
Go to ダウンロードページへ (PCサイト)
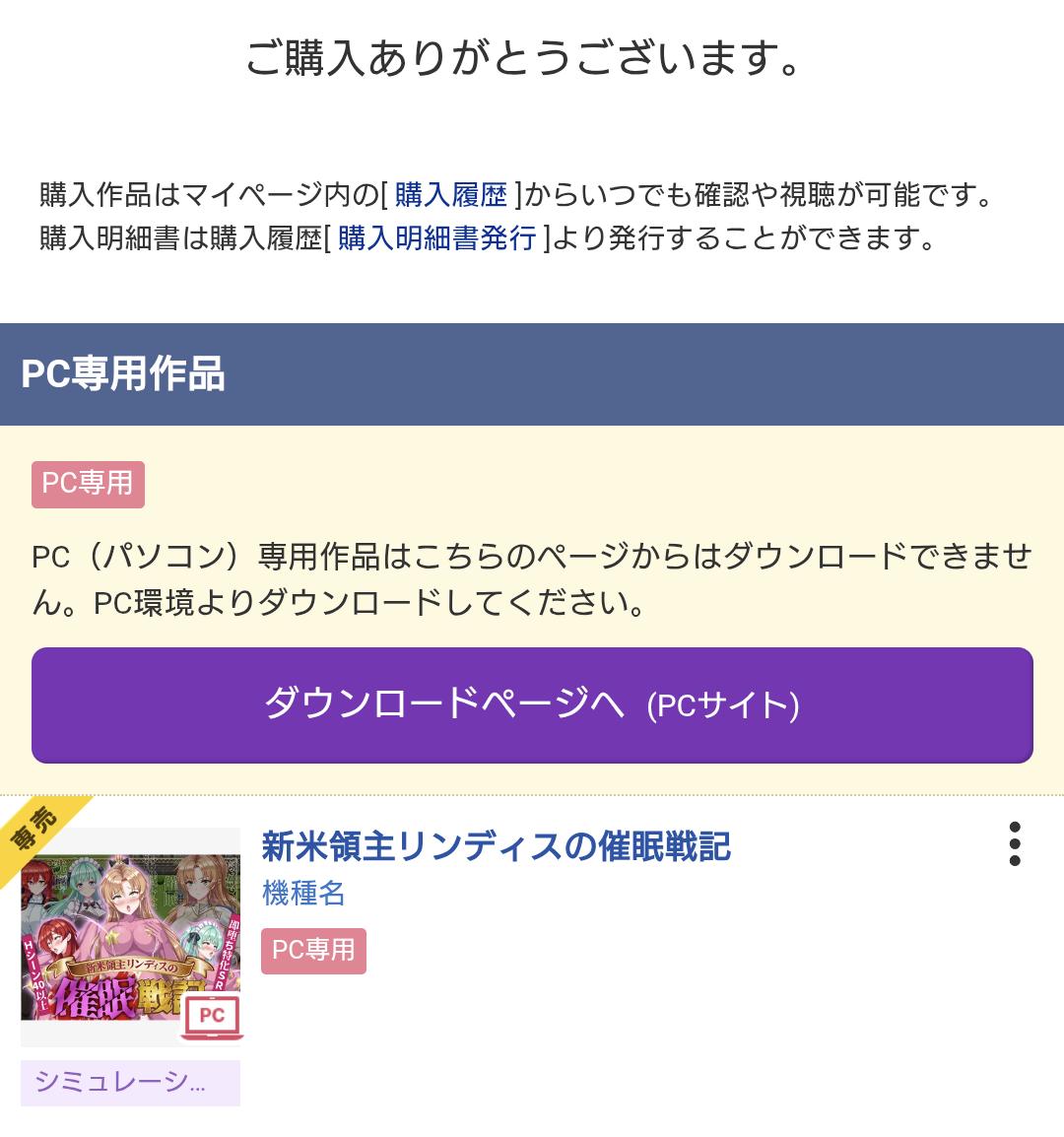click(532, 704)
